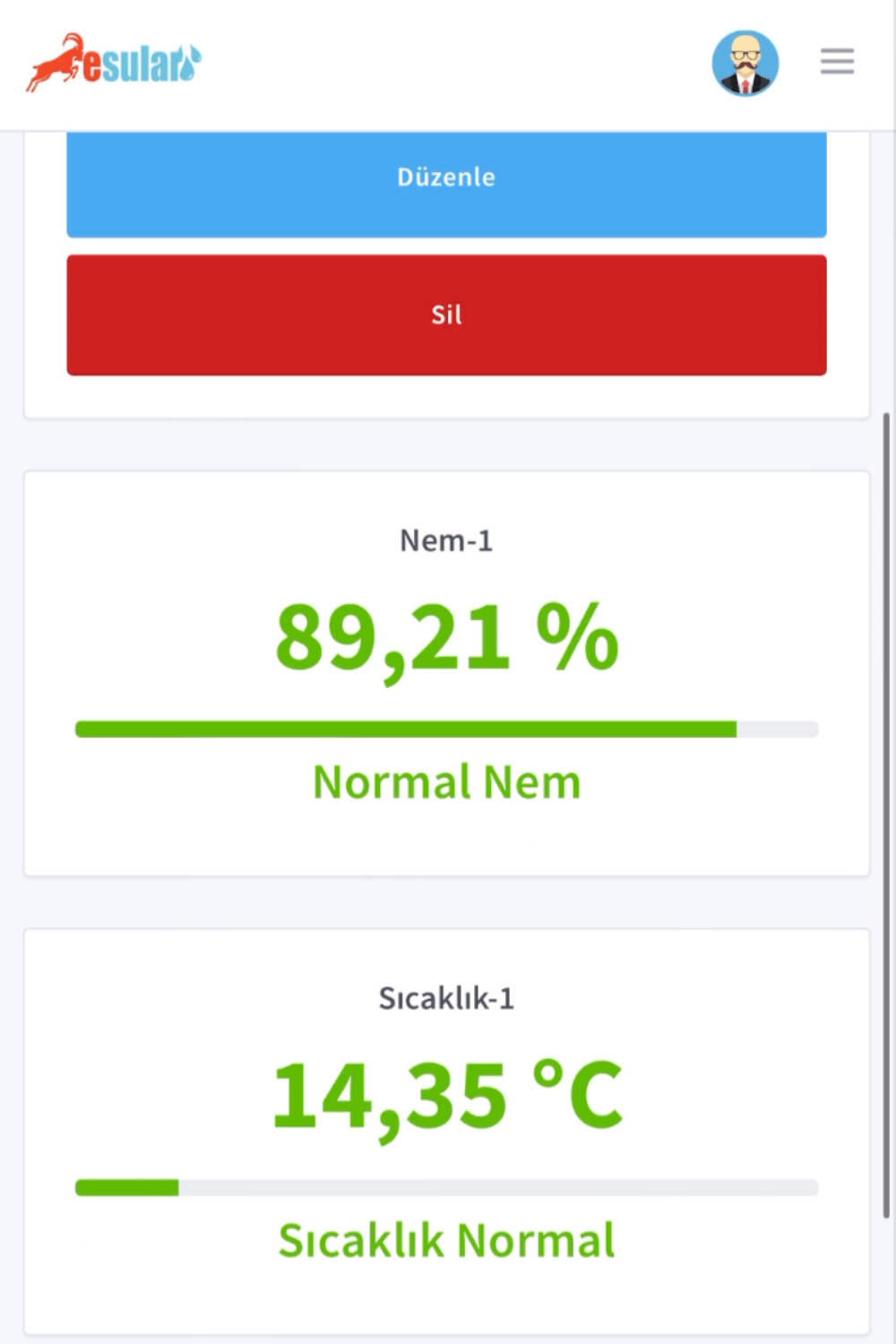Click the humidity progress bar

point(445,728)
